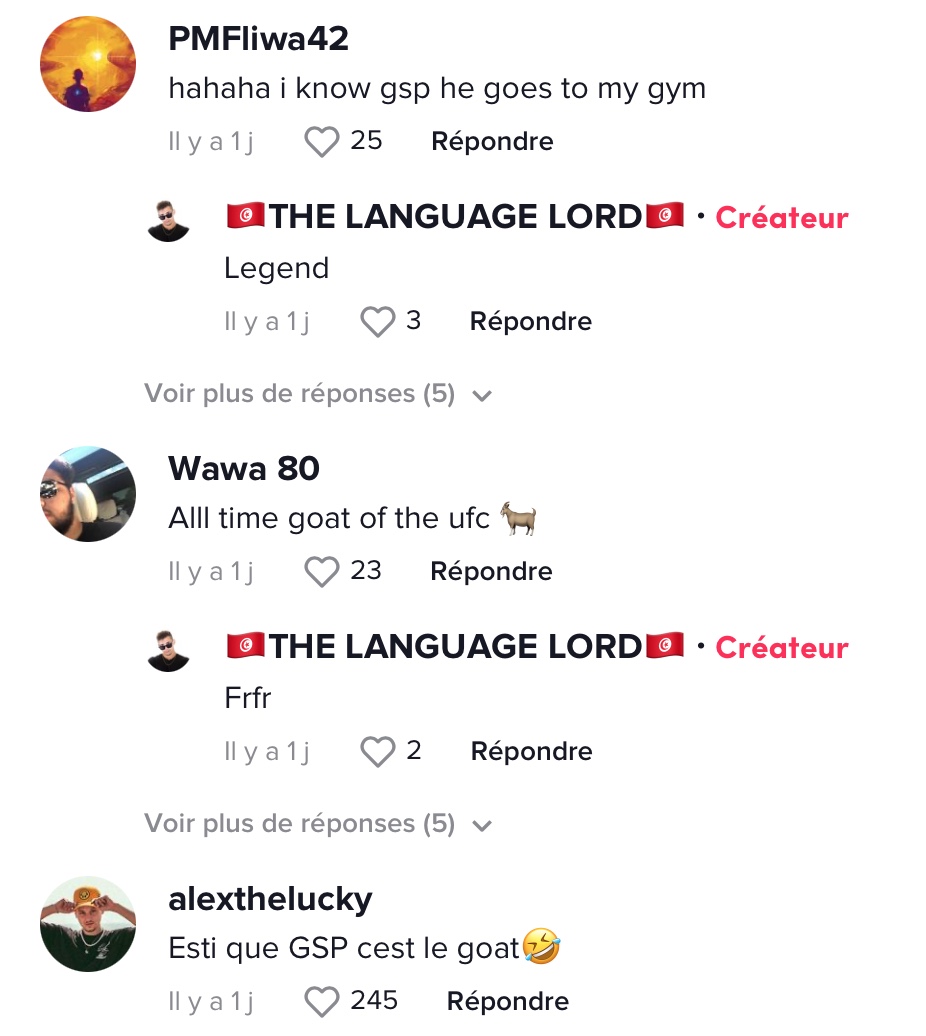Open alexthelucky's profile picture

click(88, 924)
